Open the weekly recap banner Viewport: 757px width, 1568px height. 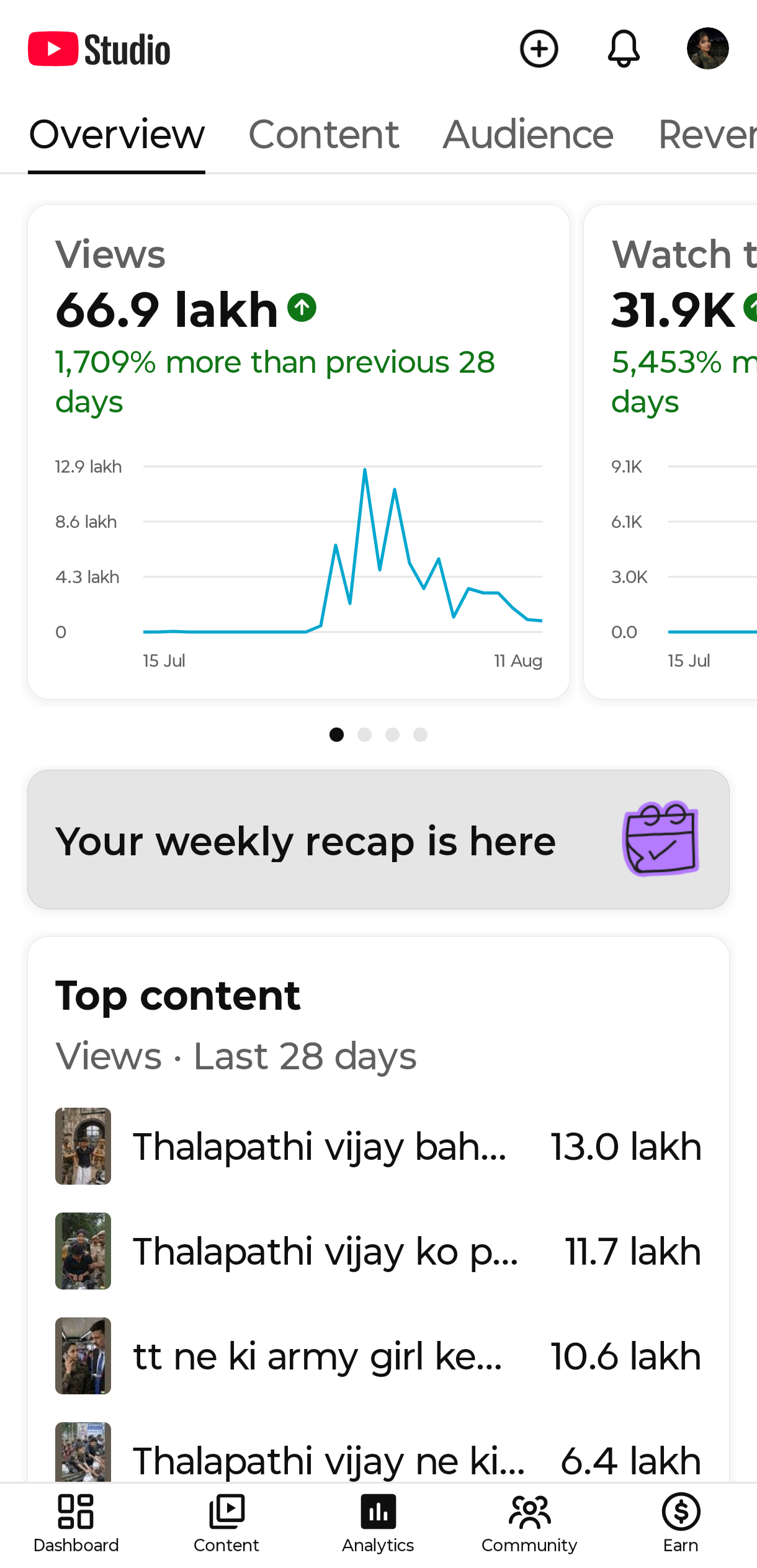point(378,840)
